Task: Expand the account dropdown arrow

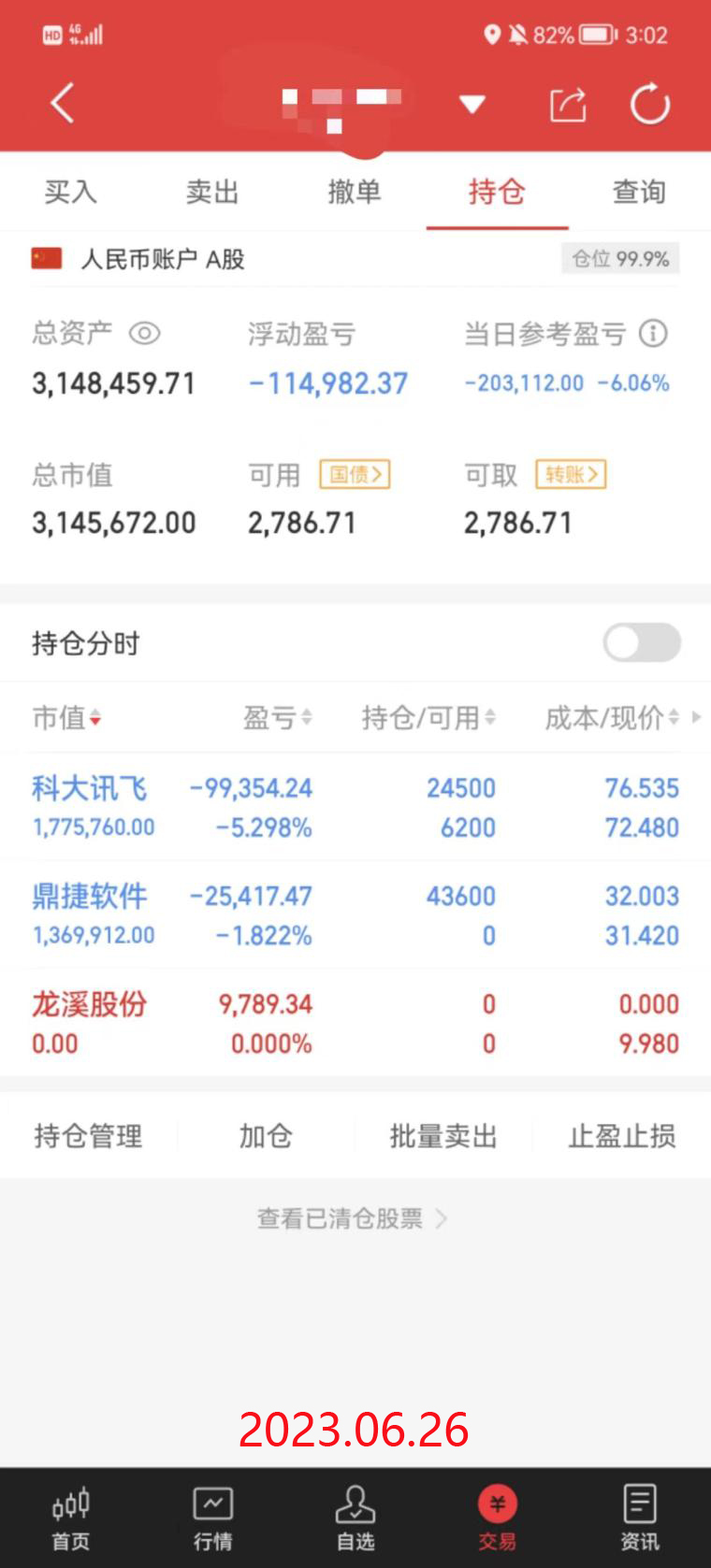Action: coord(472,104)
